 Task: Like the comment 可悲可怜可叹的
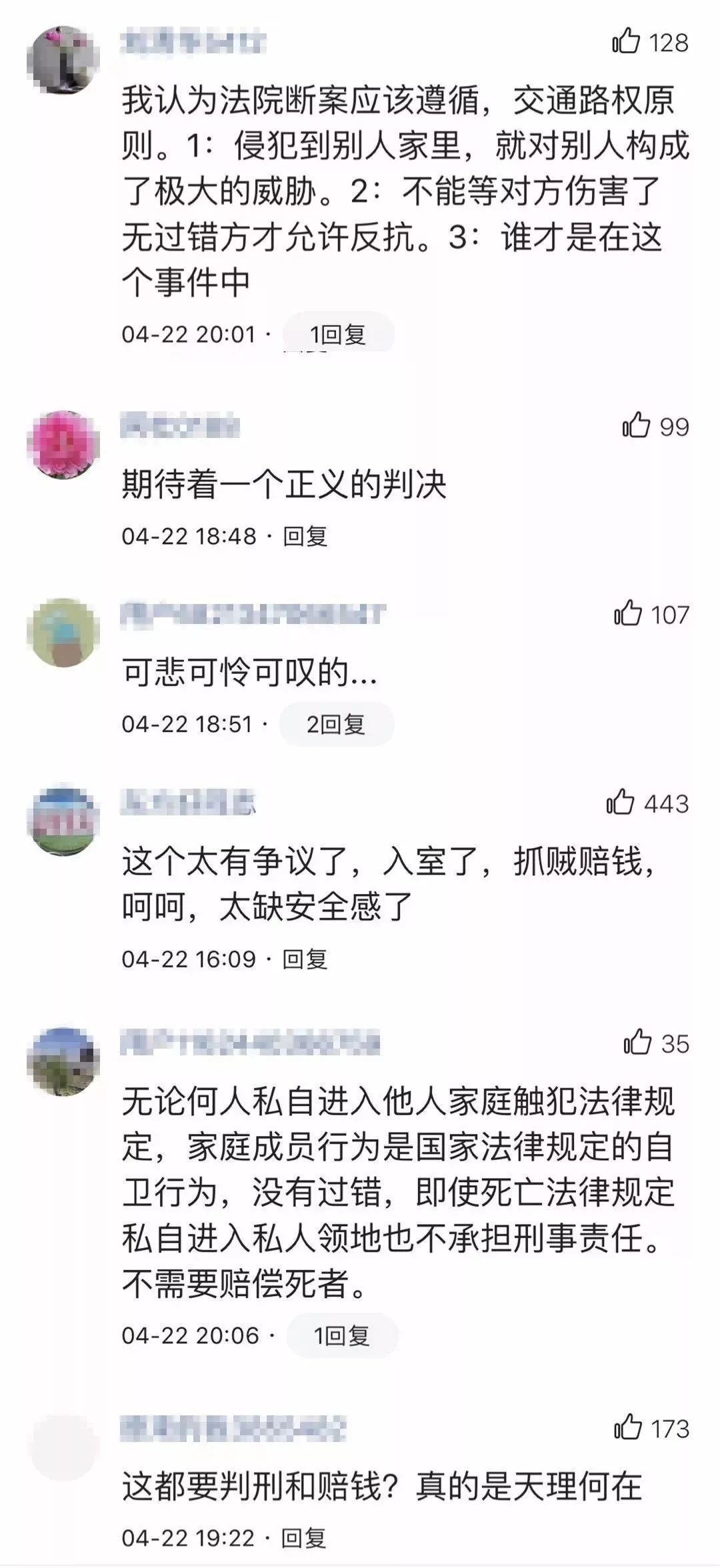pyautogui.click(x=628, y=613)
